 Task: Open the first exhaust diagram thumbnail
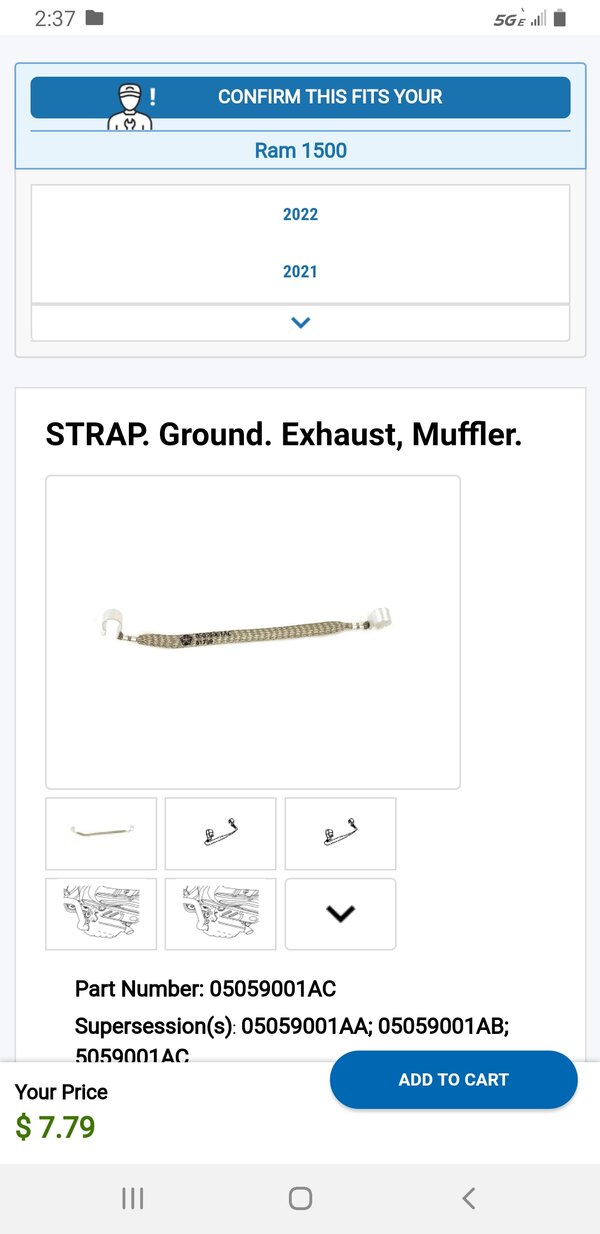[x=101, y=913]
